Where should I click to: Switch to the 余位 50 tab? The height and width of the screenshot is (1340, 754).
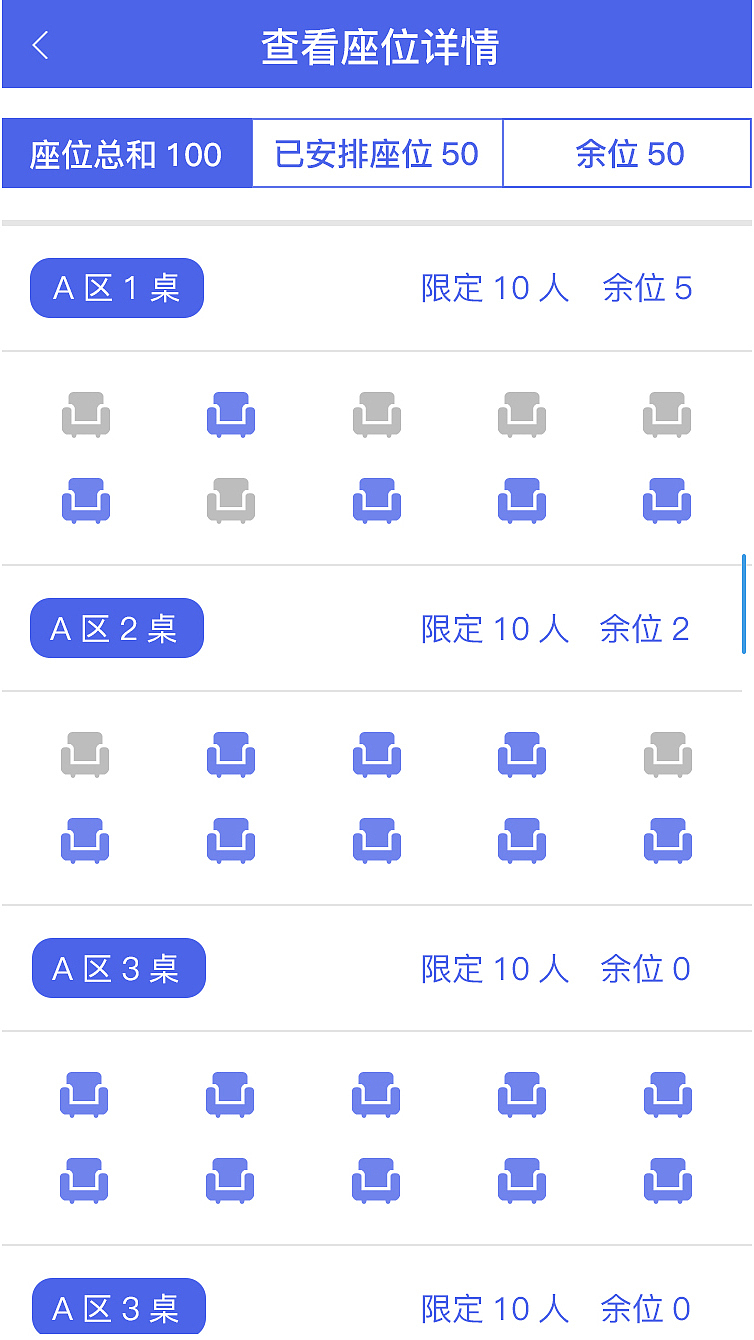[x=627, y=153]
